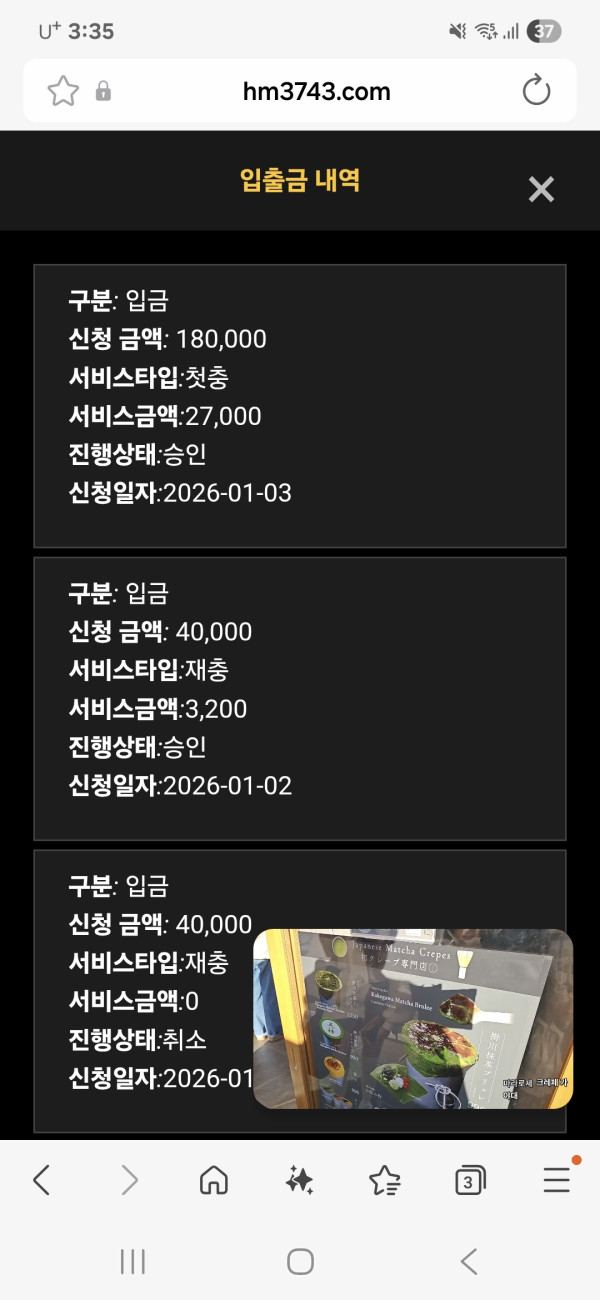View site security info via the lock icon
The height and width of the screenshot is (1300, 600).
coord(103,92)
